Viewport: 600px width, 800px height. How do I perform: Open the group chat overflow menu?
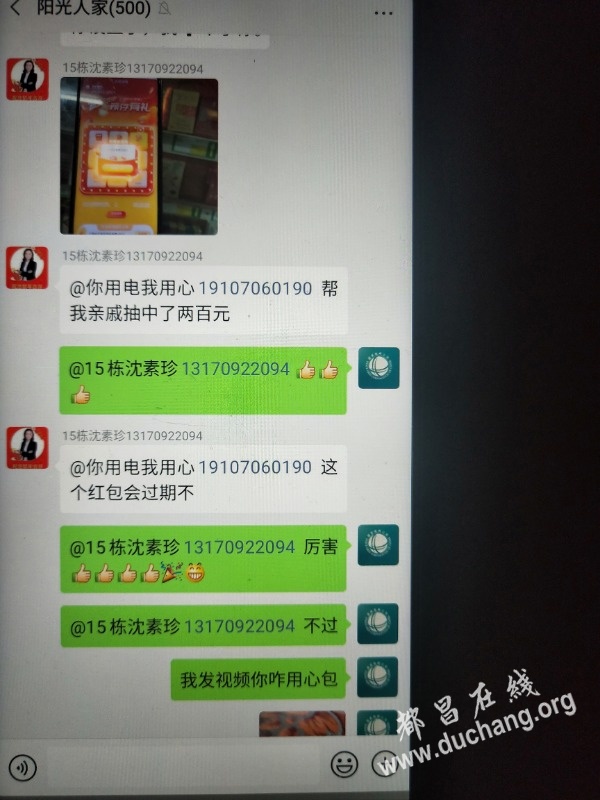383,13
